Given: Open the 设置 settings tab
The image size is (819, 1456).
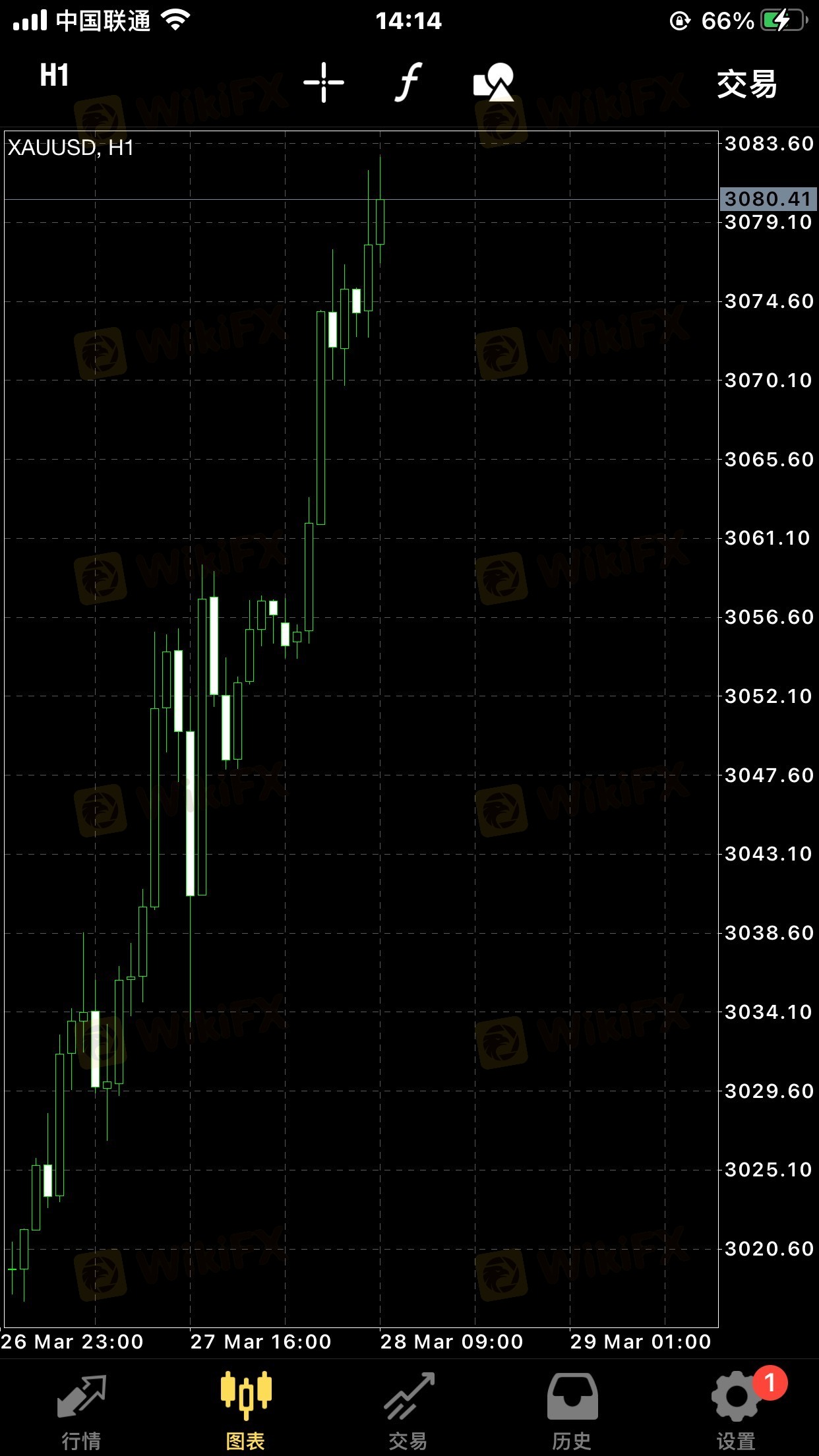Looking at the screenshot, I should pyautogui.click(x=737, y=1410).
